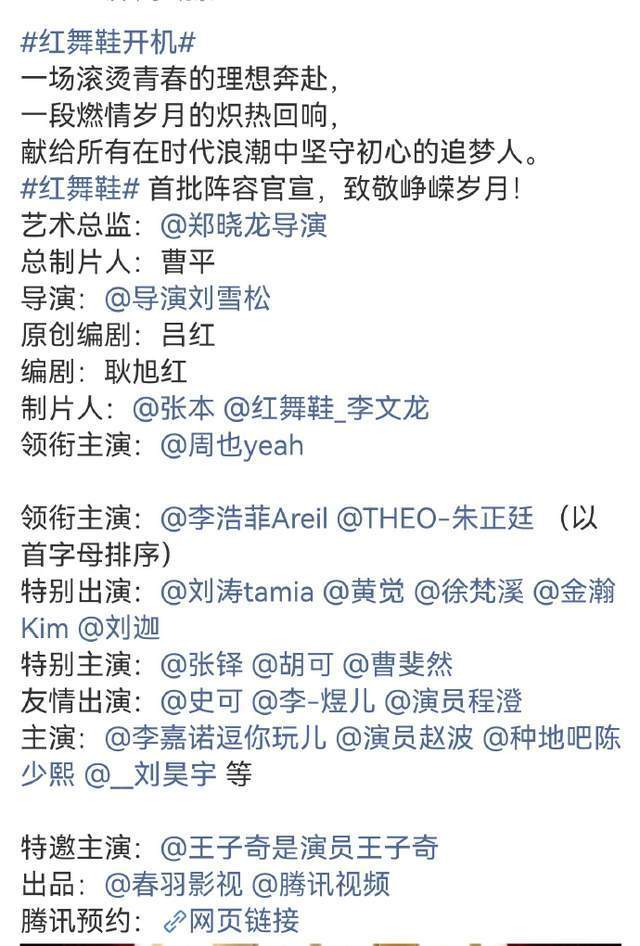The width and height of the screenshot is (640, 946).
Task: Visit @THEO-朱正廷 profile
Action: 435,518
